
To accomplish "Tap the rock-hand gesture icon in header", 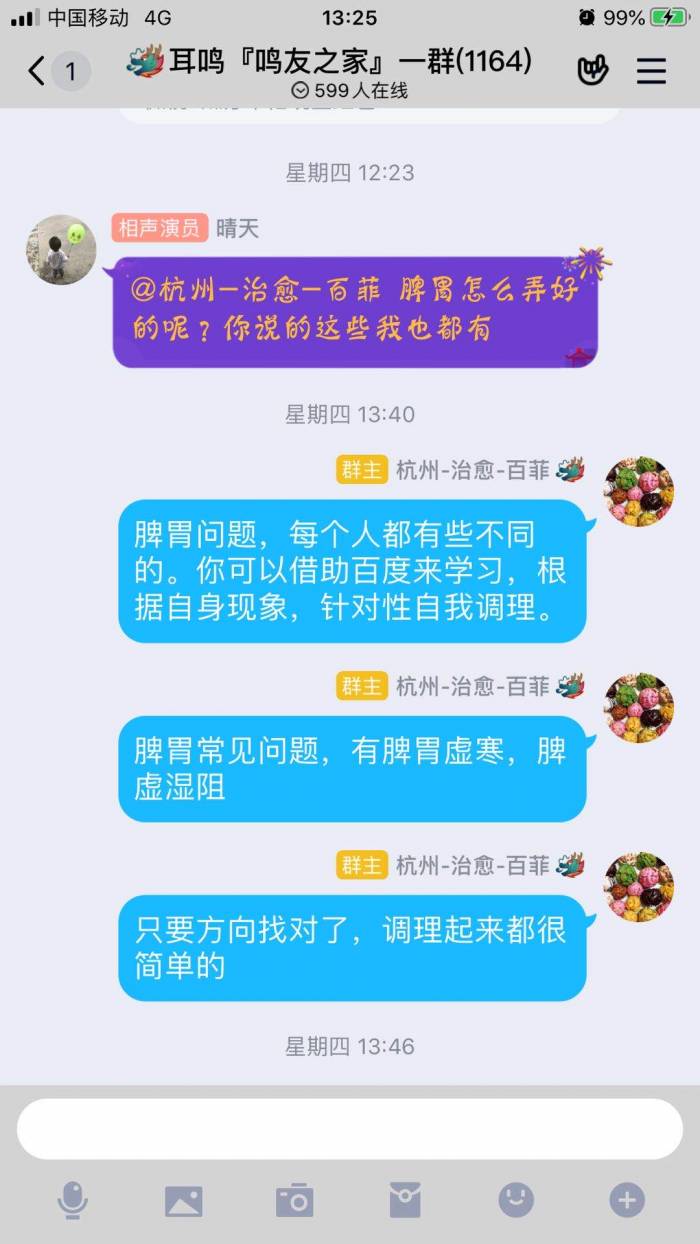I will click(x=593, y=70).
